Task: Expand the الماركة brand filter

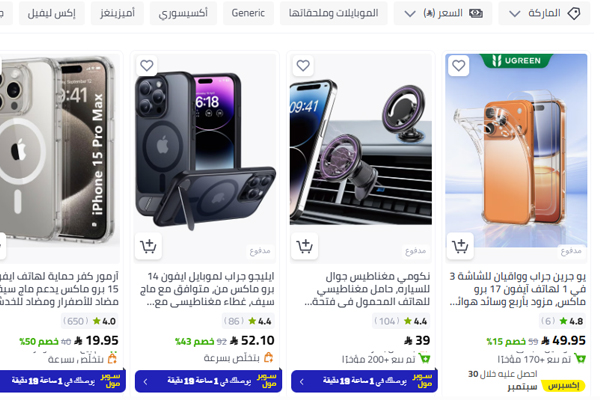Action: coord(544,14)
